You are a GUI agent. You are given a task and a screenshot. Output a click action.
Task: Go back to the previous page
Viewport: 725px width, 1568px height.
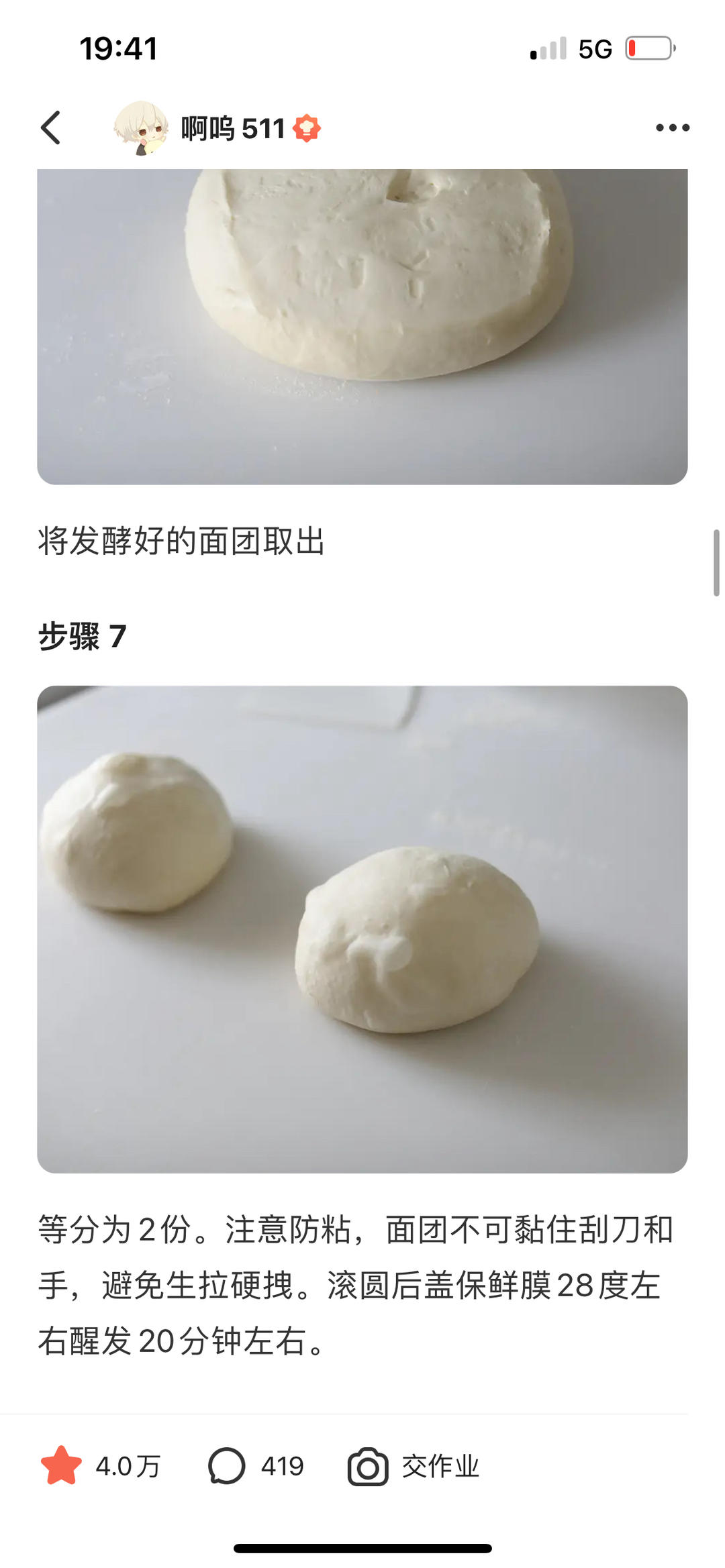51,127
